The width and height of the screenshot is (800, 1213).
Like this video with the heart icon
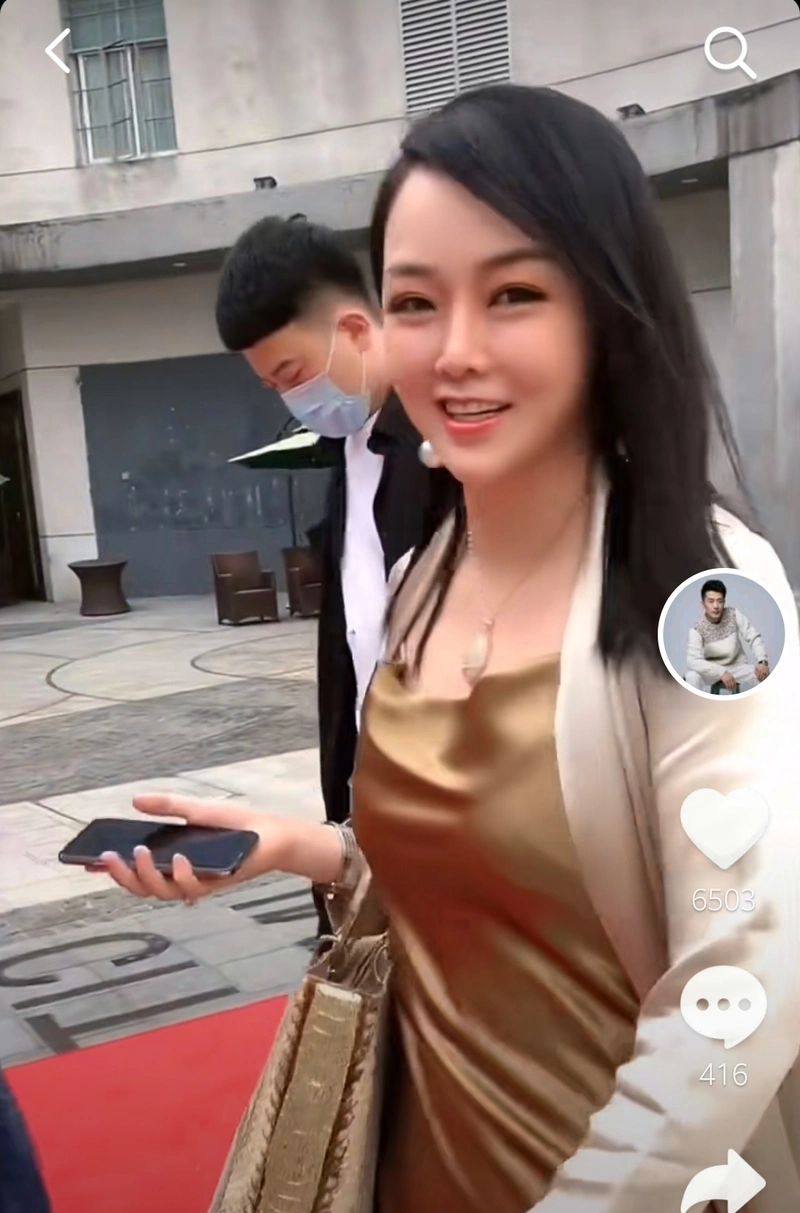point(724,827)
